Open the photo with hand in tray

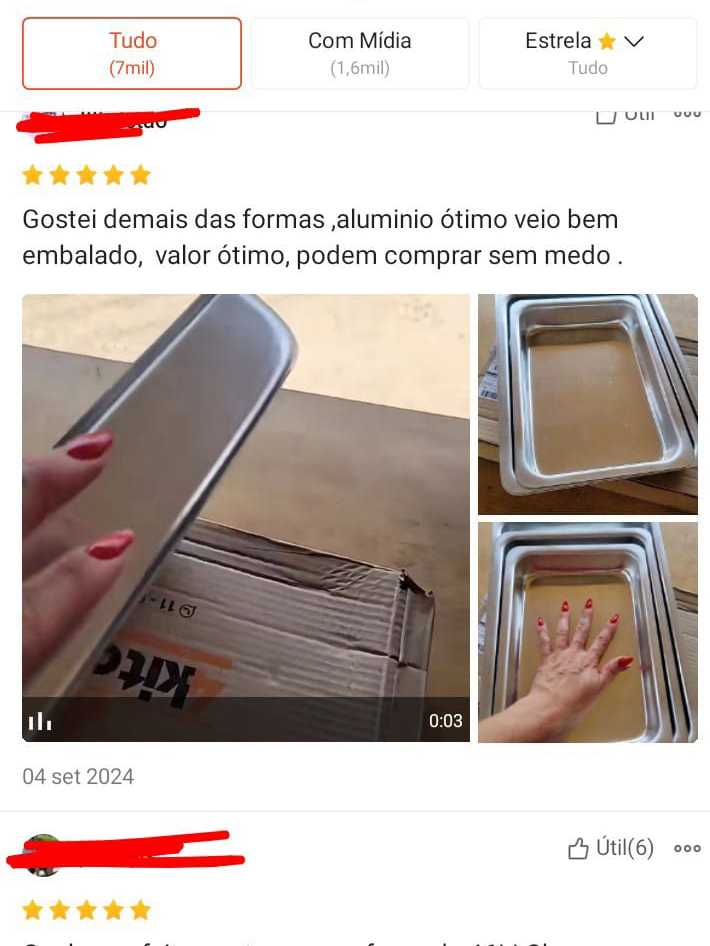pyautogui.click(x=588, y=632)
